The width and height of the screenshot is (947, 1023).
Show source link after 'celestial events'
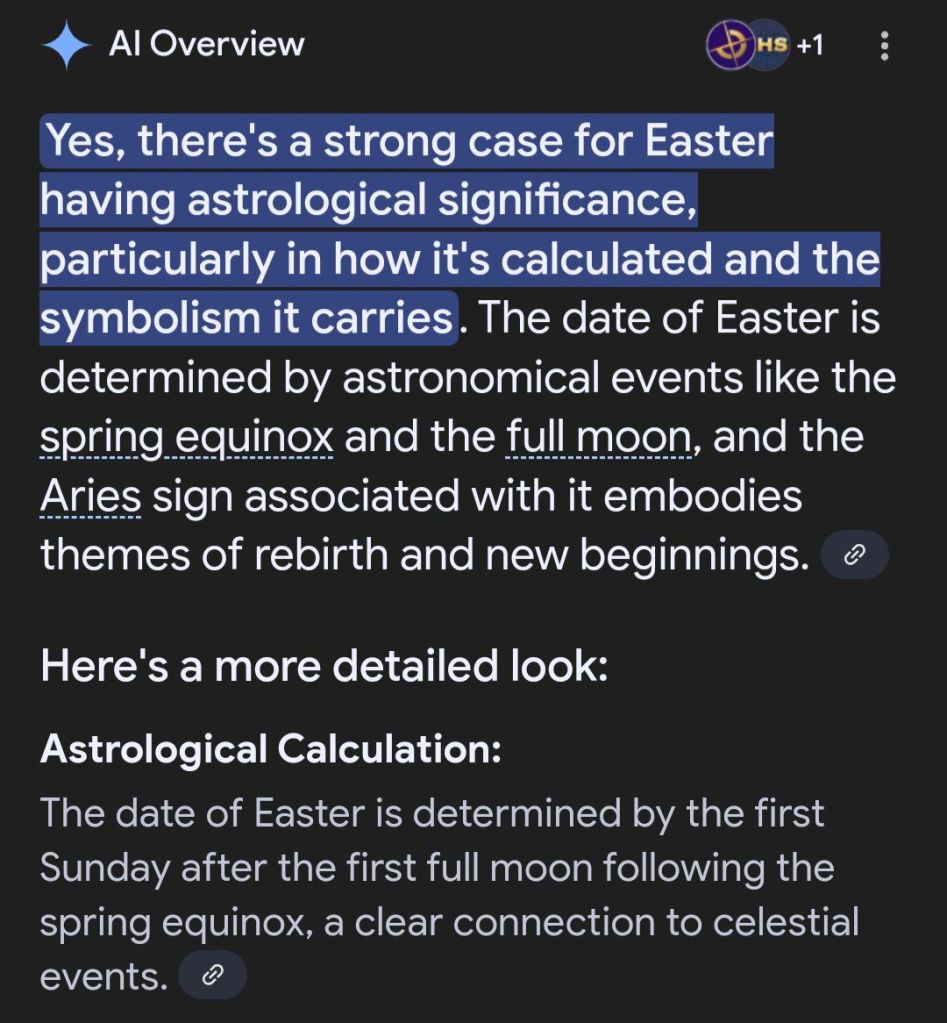click(211, 976)
